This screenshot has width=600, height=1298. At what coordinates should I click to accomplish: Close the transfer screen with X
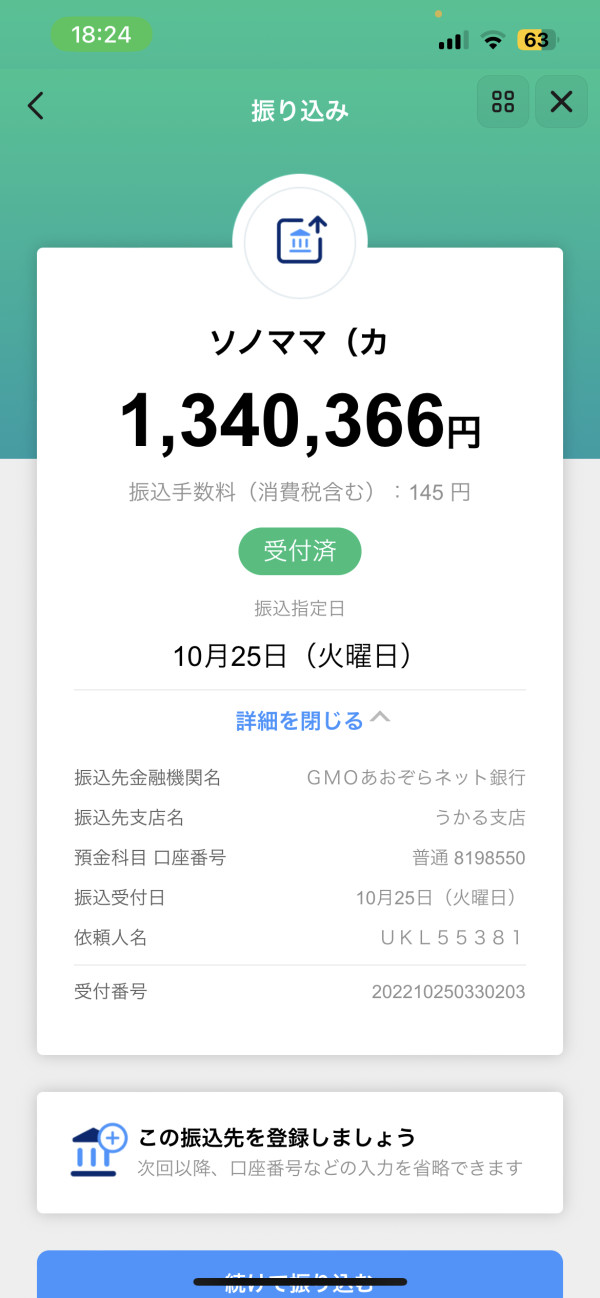(562, 102)
